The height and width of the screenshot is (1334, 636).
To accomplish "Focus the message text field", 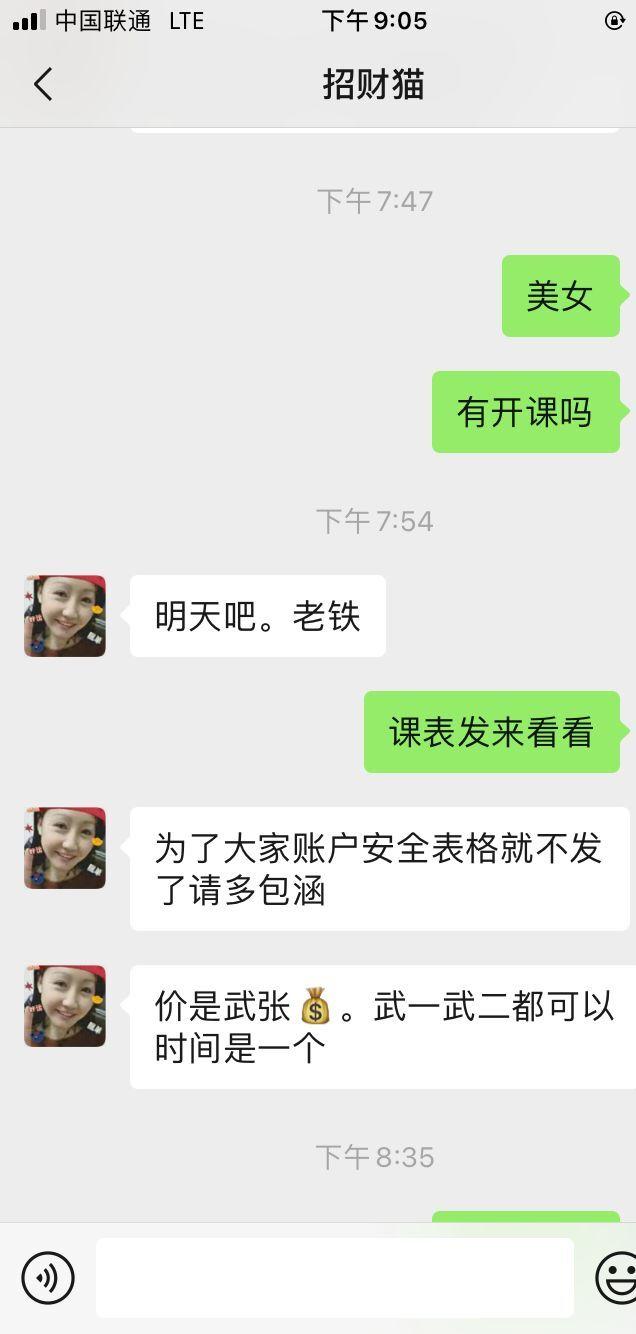I will coord(334,1277).
